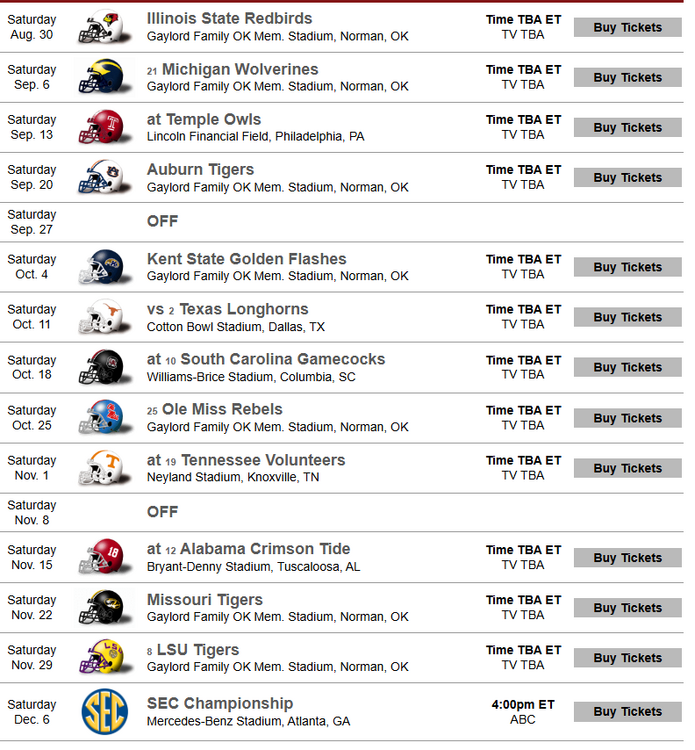Buy tickets for Texas Longhorns game
This screenshot has width=695, height=750.
click(x=627, y=317)
